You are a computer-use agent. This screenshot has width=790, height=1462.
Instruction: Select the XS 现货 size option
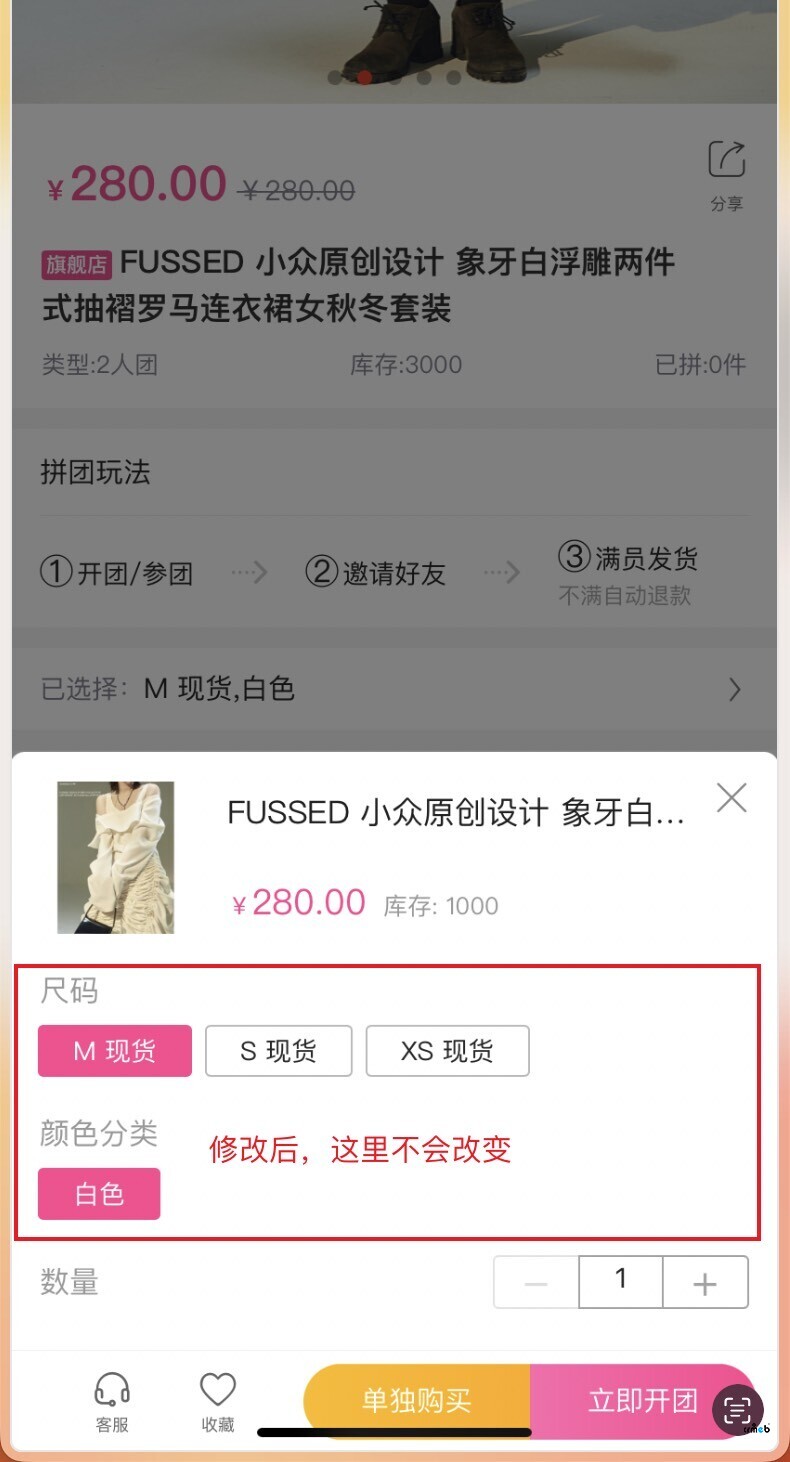(447, 1050)
